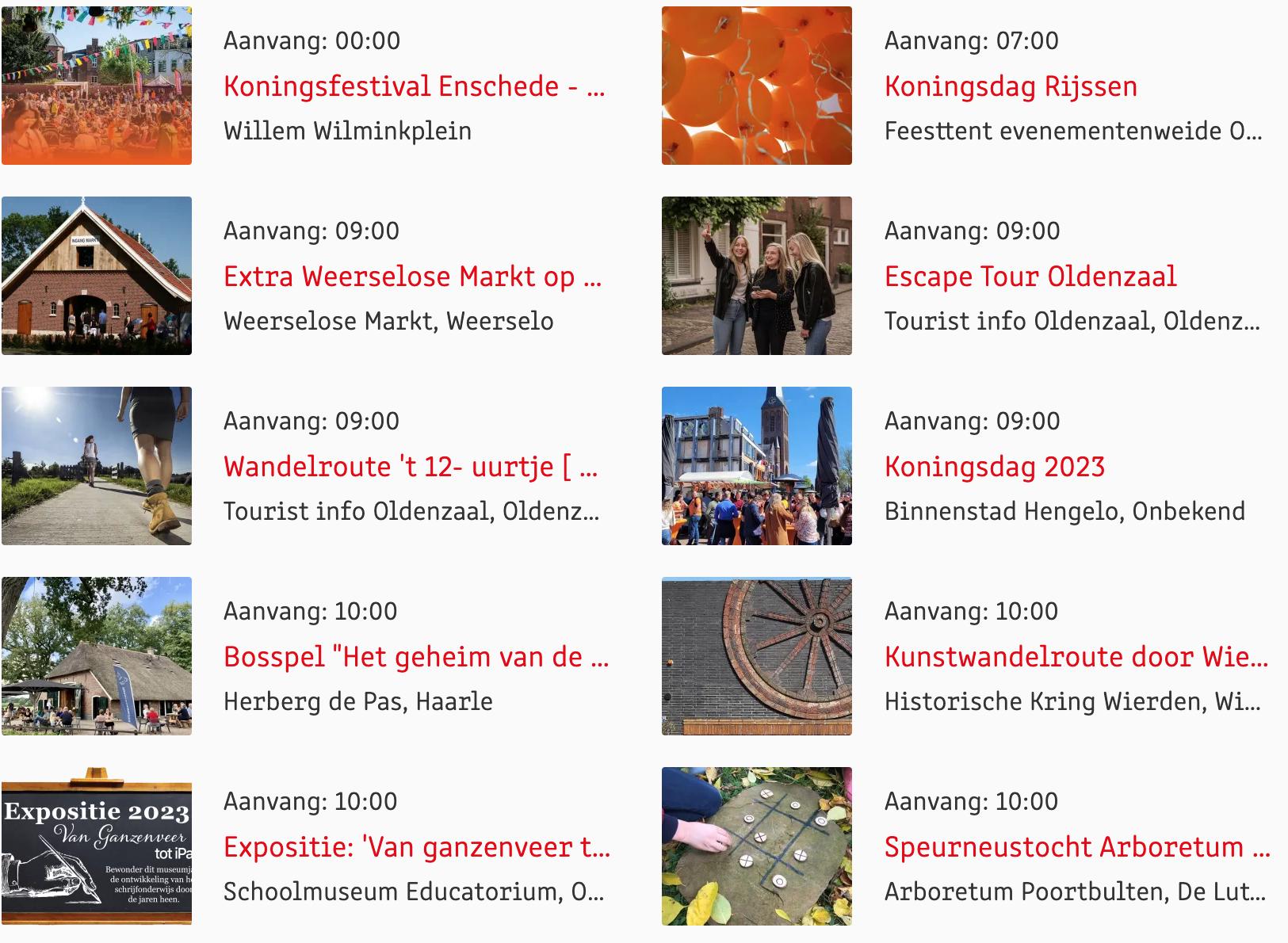Tap the orange balloons thumbnail
This screenshot has width=1288, height=943.
coord(757,86)
